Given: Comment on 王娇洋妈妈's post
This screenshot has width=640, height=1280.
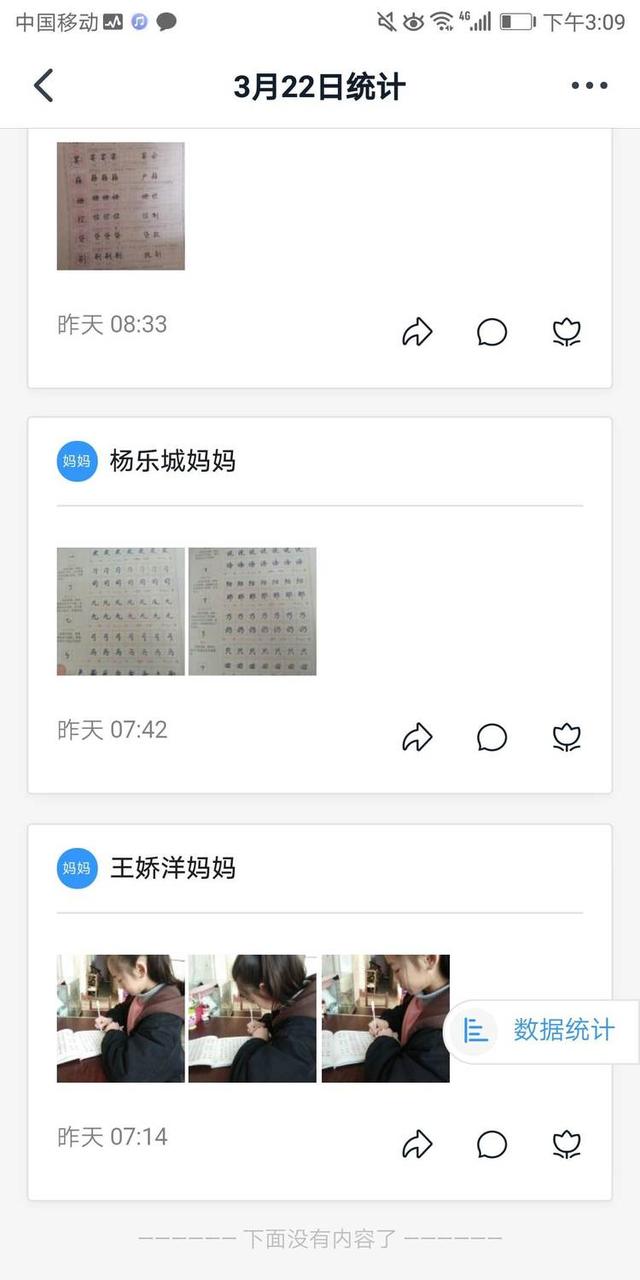Looking at the screenshot, I should [492, 1144].
